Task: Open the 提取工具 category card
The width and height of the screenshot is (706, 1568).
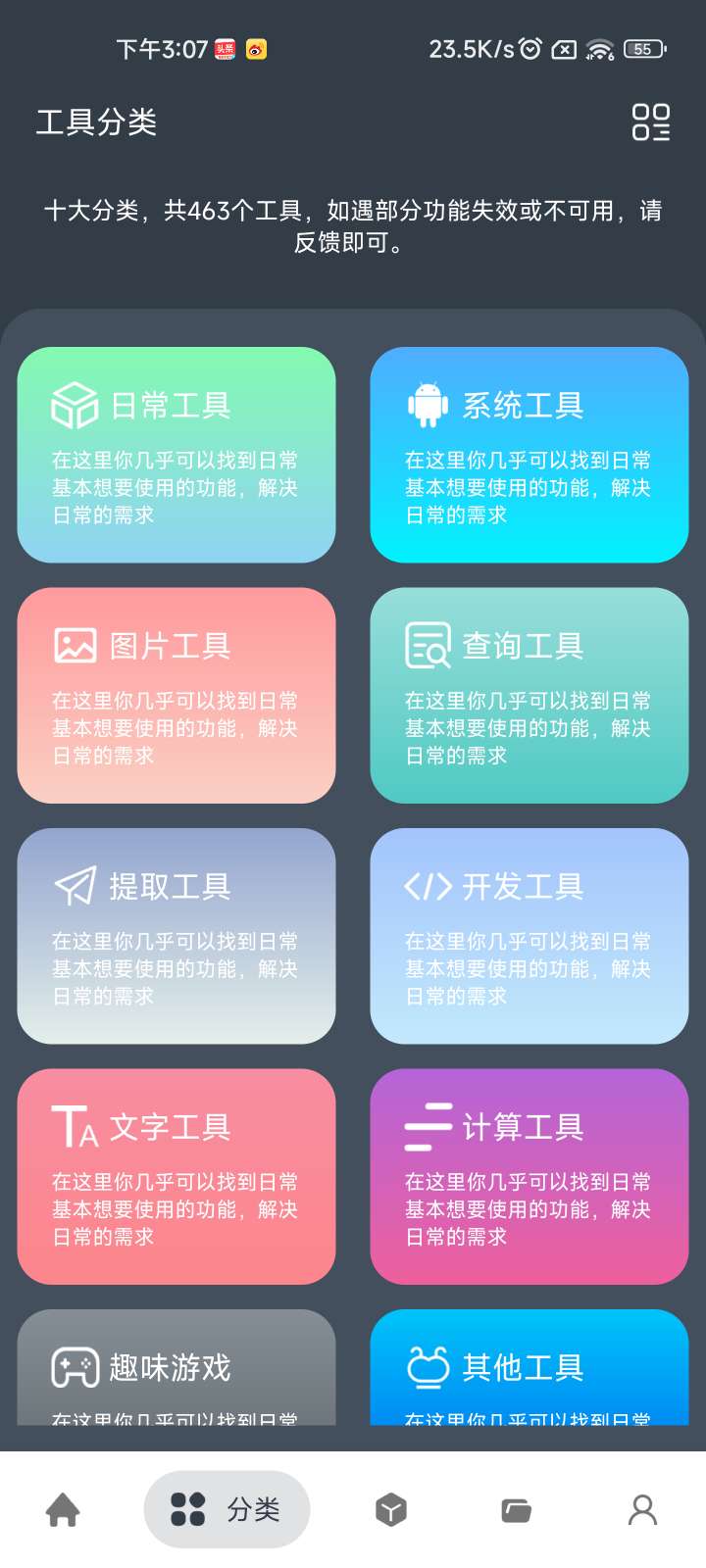Action: 176,936
